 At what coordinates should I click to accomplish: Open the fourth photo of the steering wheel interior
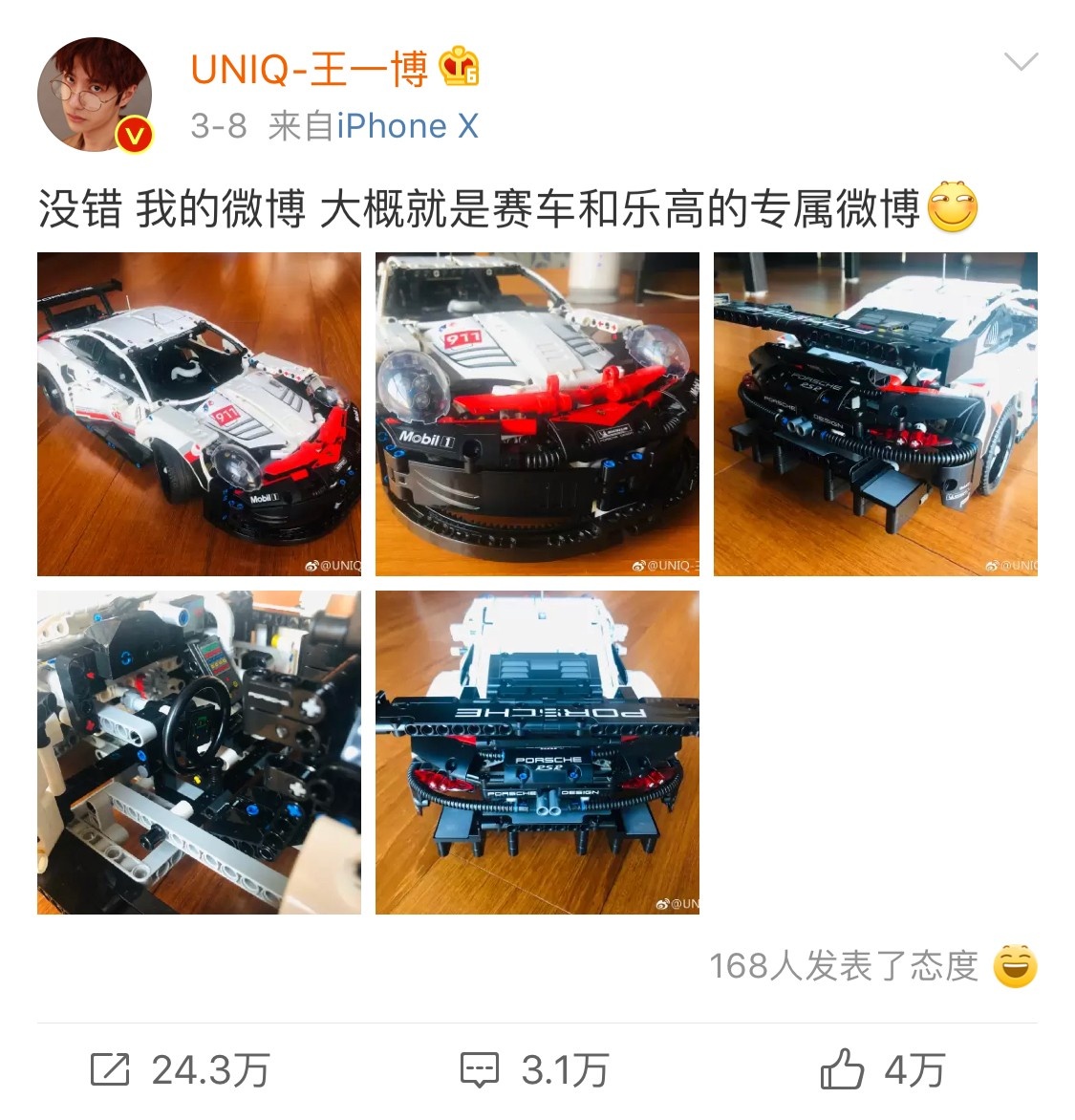pos(199,752)
